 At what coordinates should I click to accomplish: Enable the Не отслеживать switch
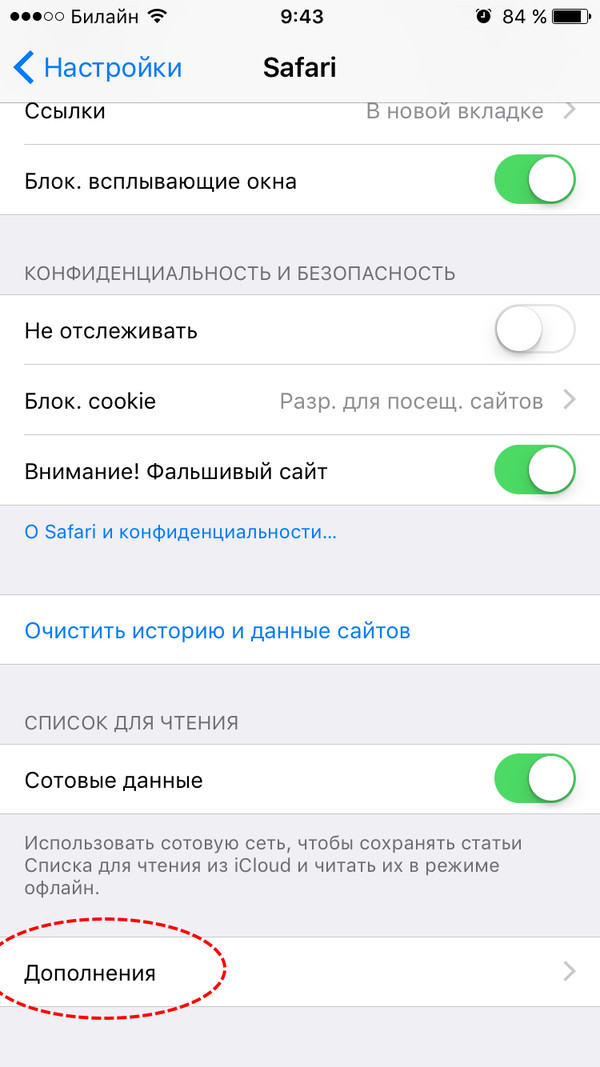(534, 330)
